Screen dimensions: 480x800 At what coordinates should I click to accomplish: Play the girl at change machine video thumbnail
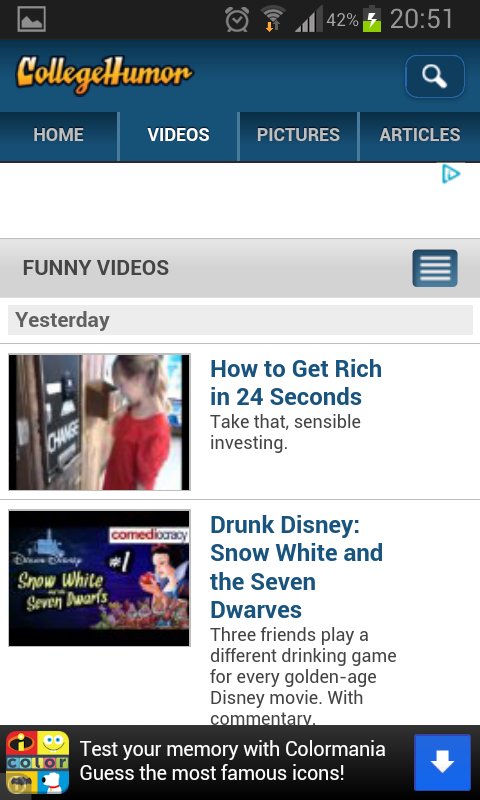coord(99,422)
